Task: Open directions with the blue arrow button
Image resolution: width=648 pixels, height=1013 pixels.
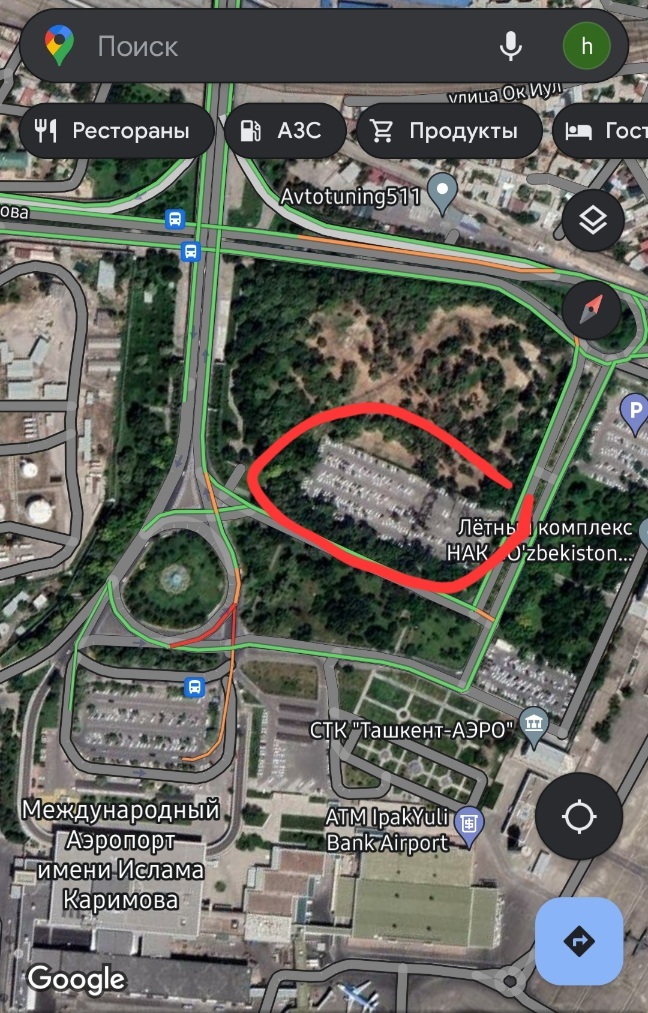Action: tap(579, 941)
